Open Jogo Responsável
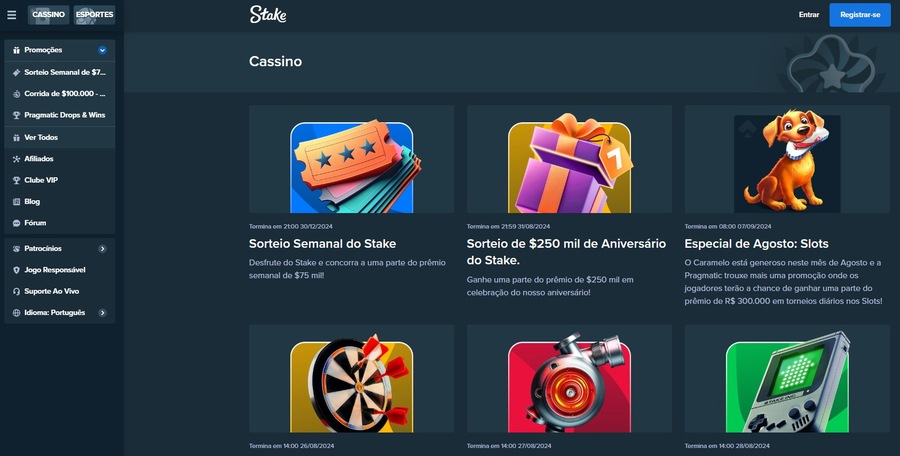900x456 pixels. (x=54, y=270)
